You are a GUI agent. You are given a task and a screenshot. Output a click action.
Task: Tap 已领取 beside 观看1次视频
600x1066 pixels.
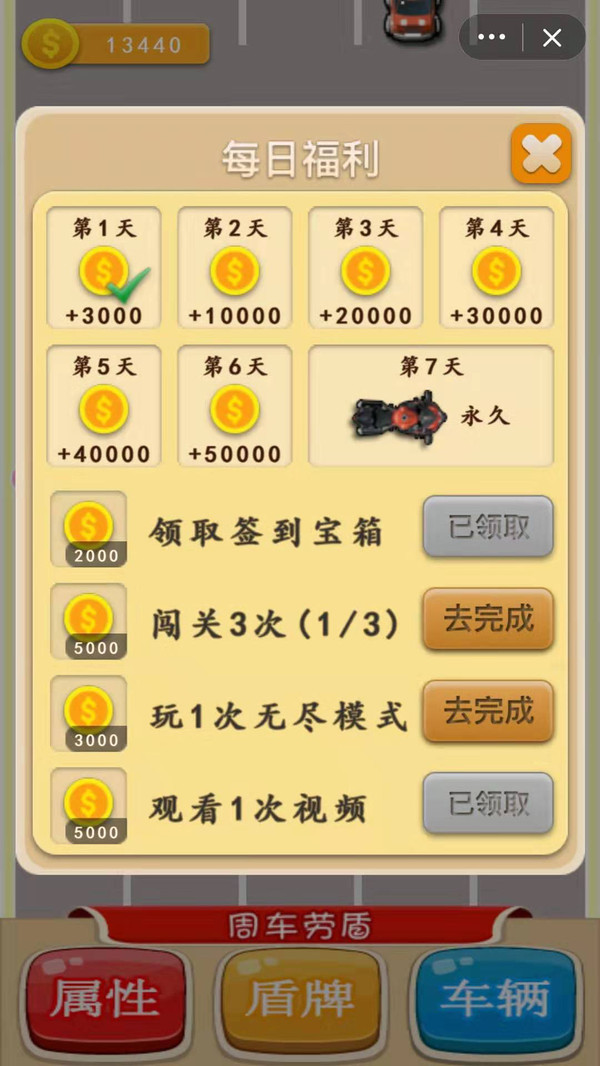488,803
